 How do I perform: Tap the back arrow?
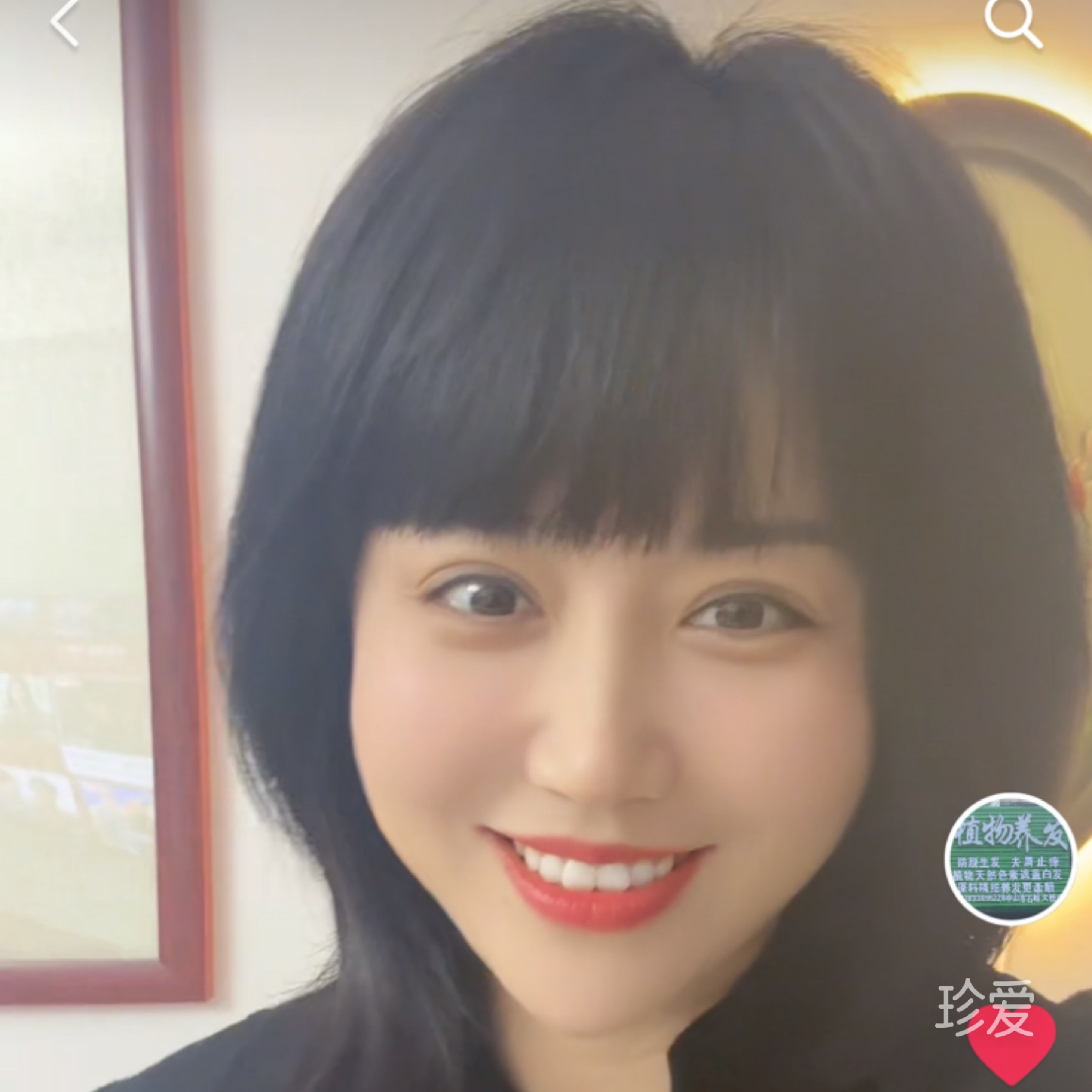(x=64, y=23)
